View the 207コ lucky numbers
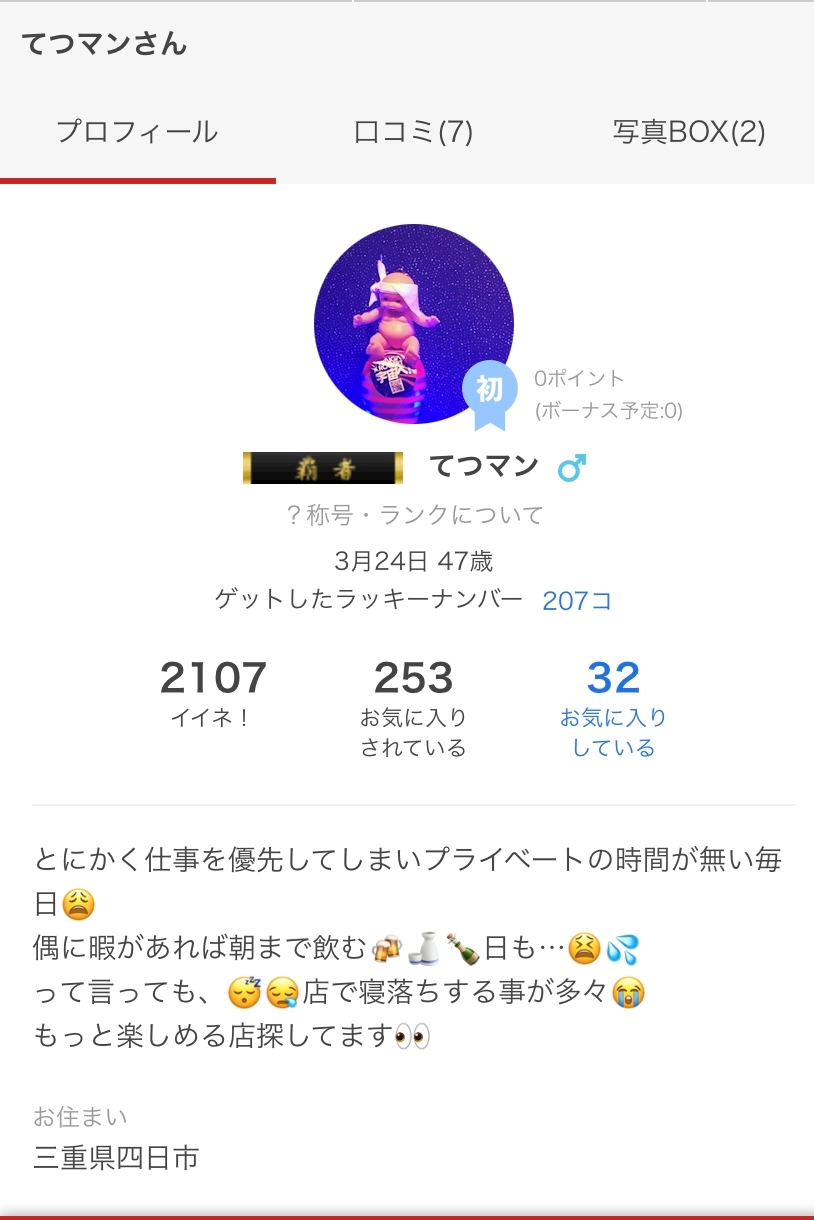The image size is (814, 1220). [x=576, y=600]
